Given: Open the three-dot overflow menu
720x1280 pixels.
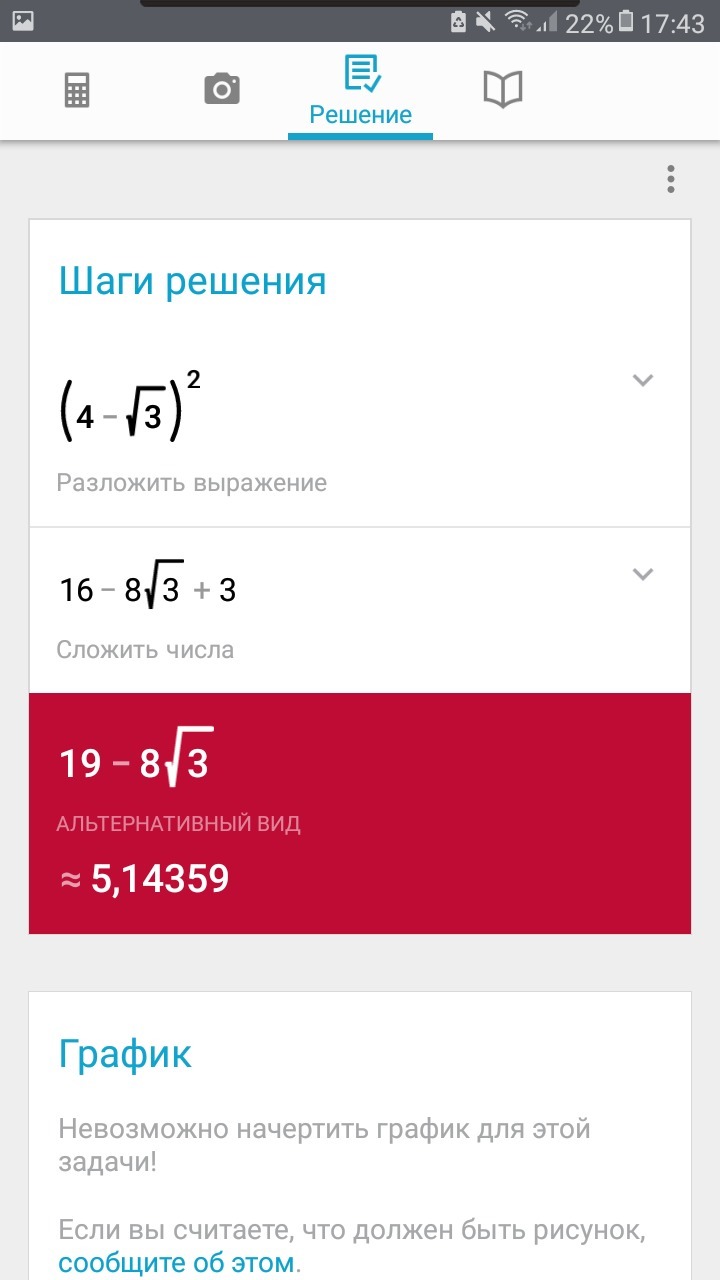Looking at the screenshot, I should pyautogui.click(x=670, y=180).
